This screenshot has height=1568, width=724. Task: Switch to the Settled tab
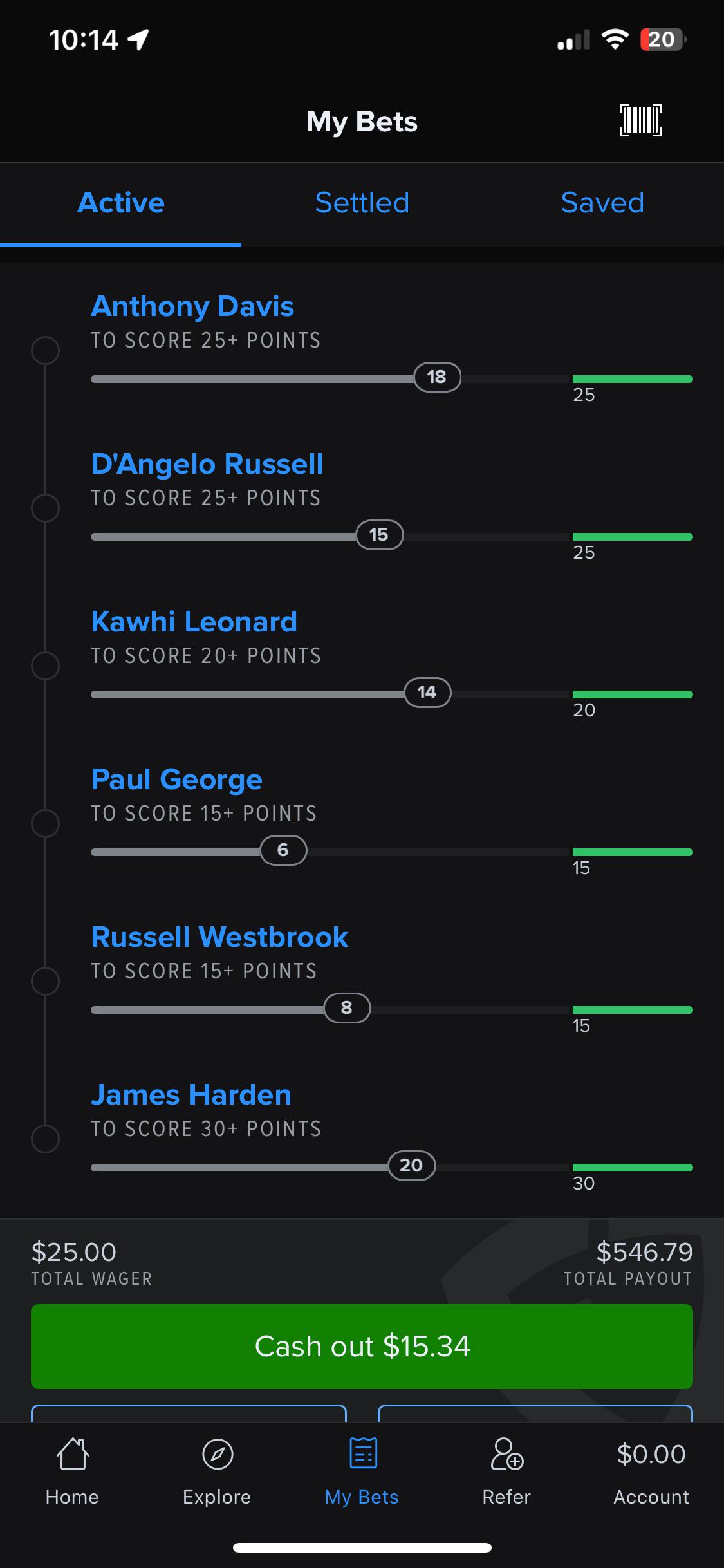[x=362, y=203]
